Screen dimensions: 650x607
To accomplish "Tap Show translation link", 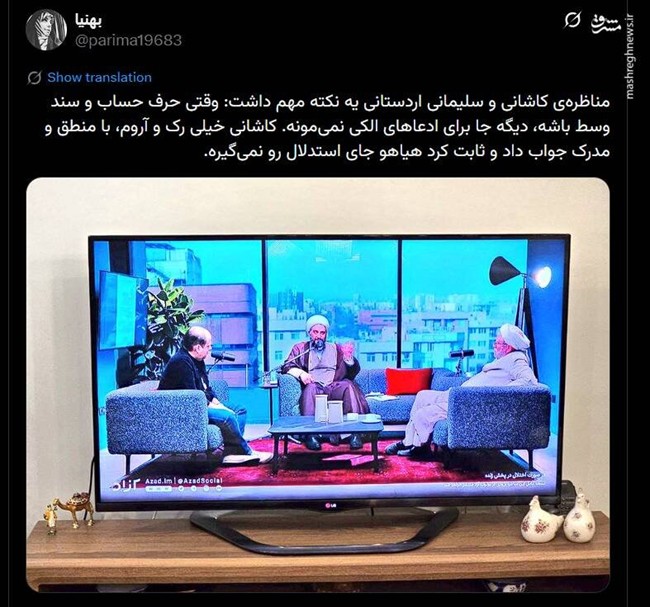I will click(99, 77).
